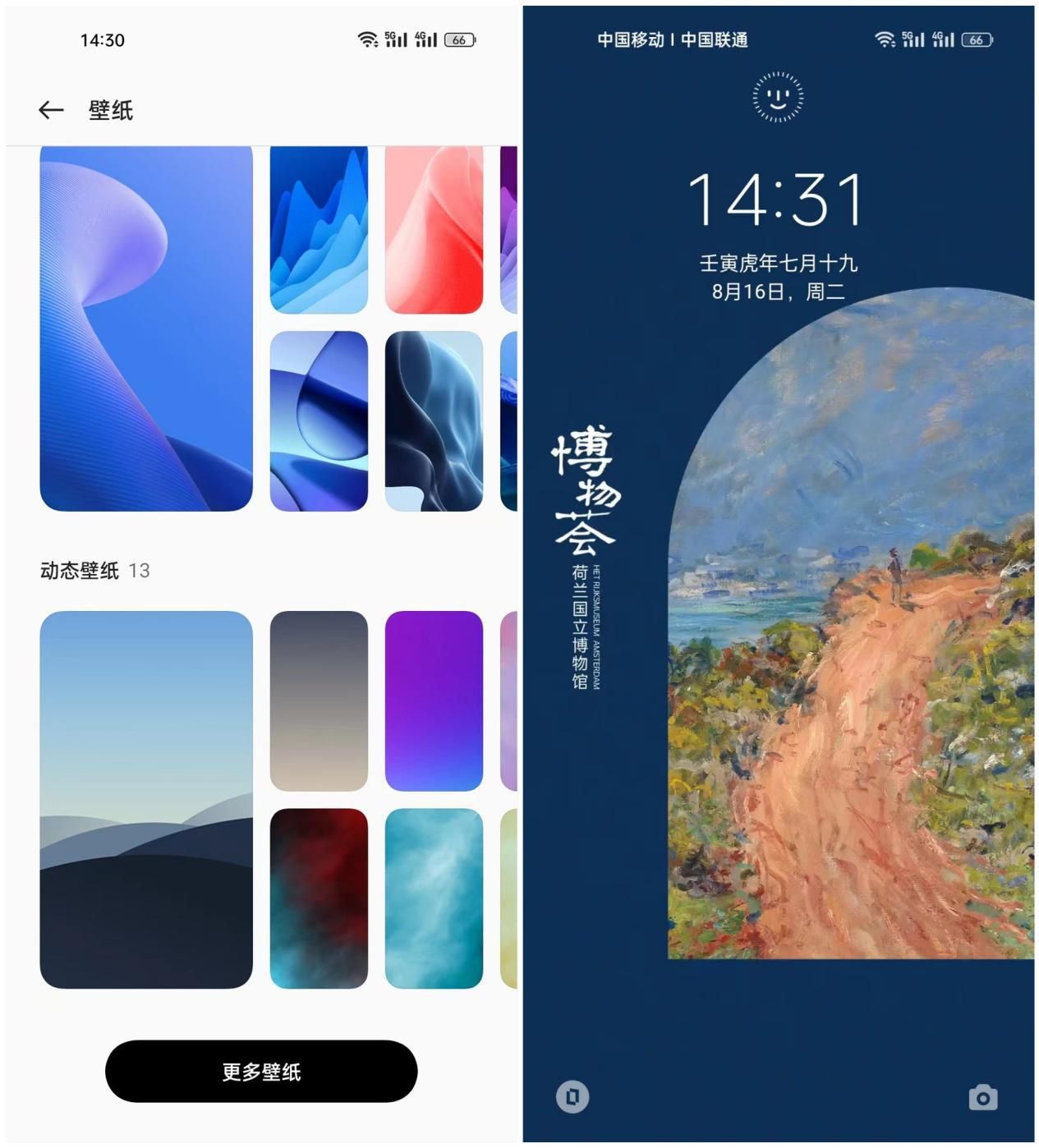1039x1148 pixels.
Task: Pick the red and pink wave wallpaper
Action: pyautogui.click(x=434, y=230)
